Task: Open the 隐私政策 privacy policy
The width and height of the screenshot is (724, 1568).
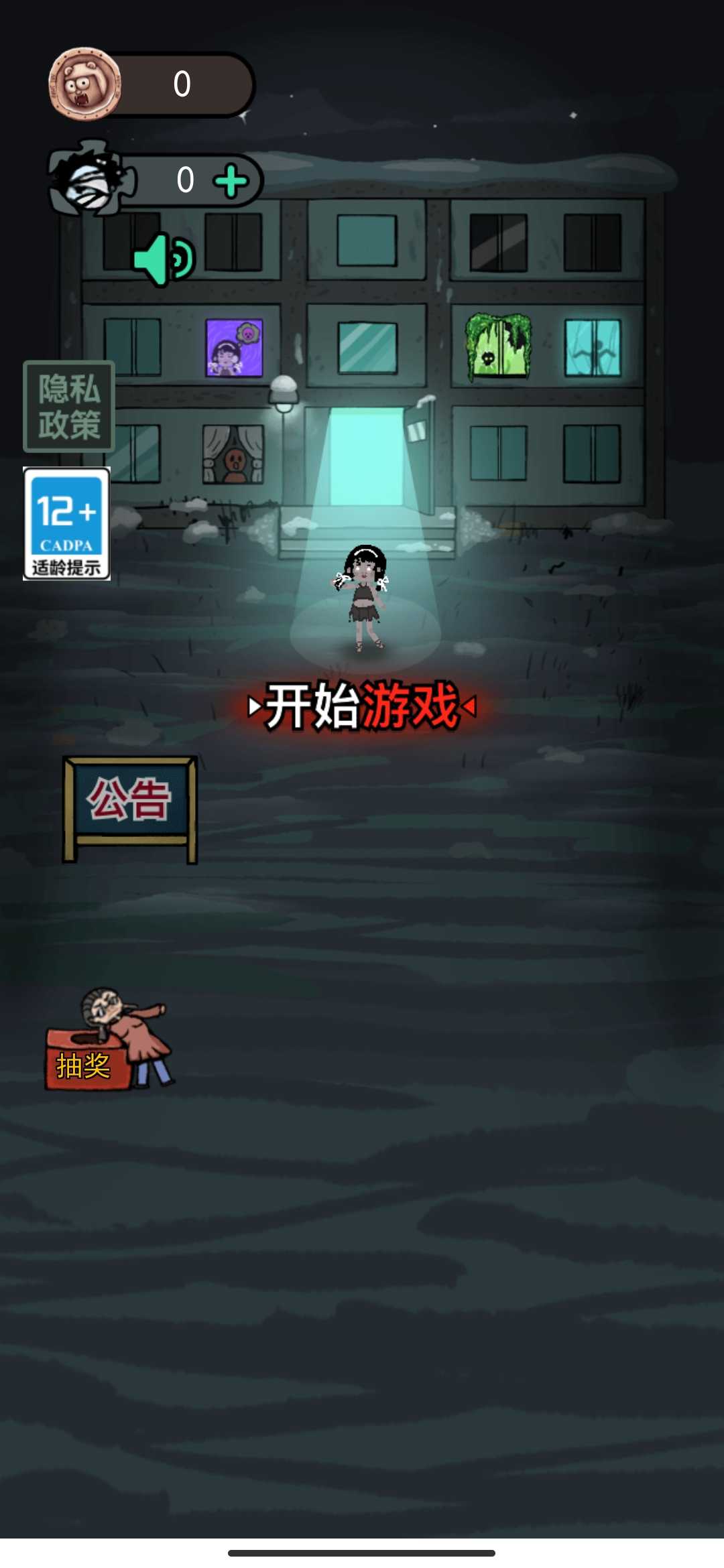Action: point(69,407)
